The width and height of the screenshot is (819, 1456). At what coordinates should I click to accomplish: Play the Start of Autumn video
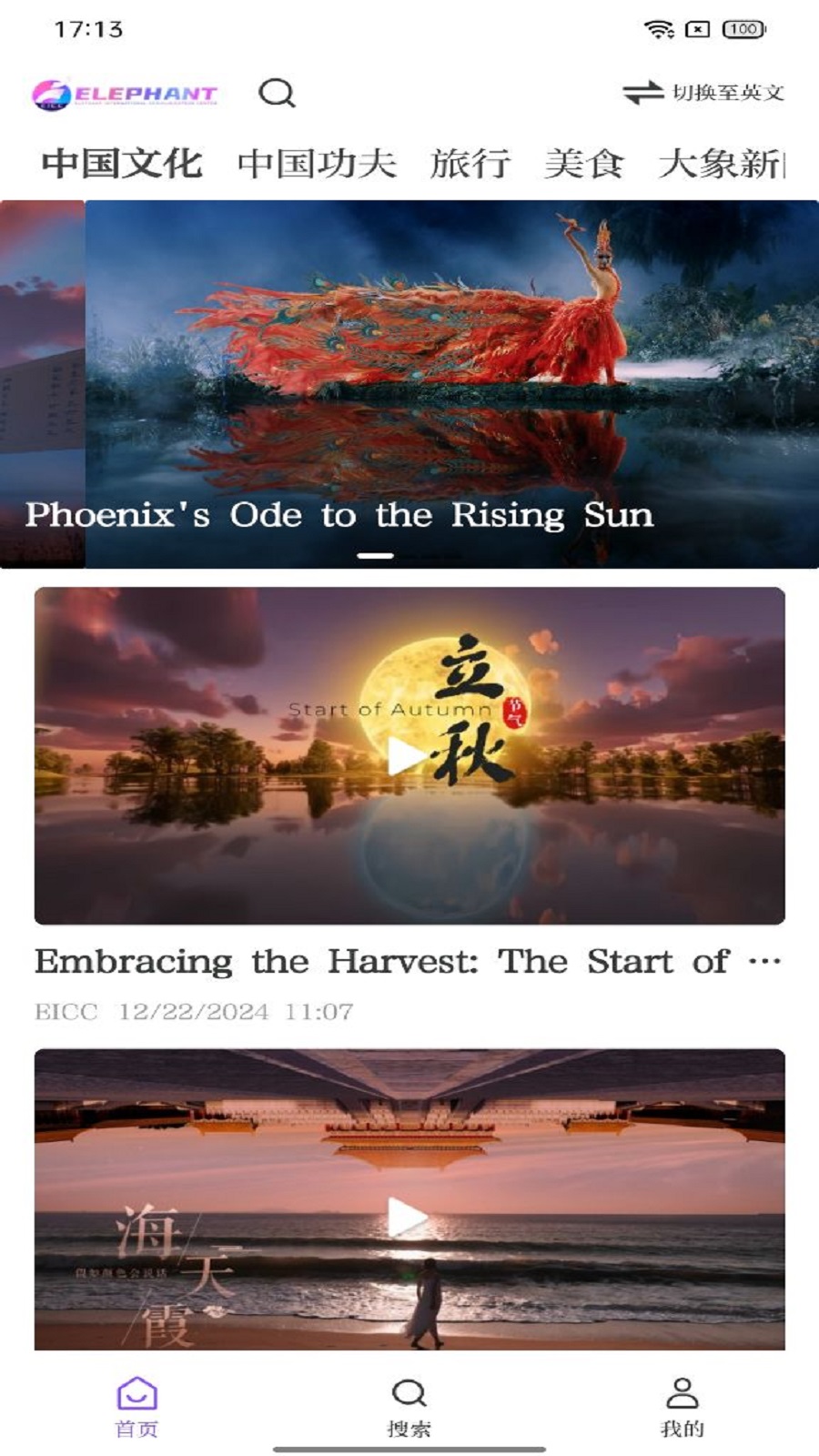point(406,756)
